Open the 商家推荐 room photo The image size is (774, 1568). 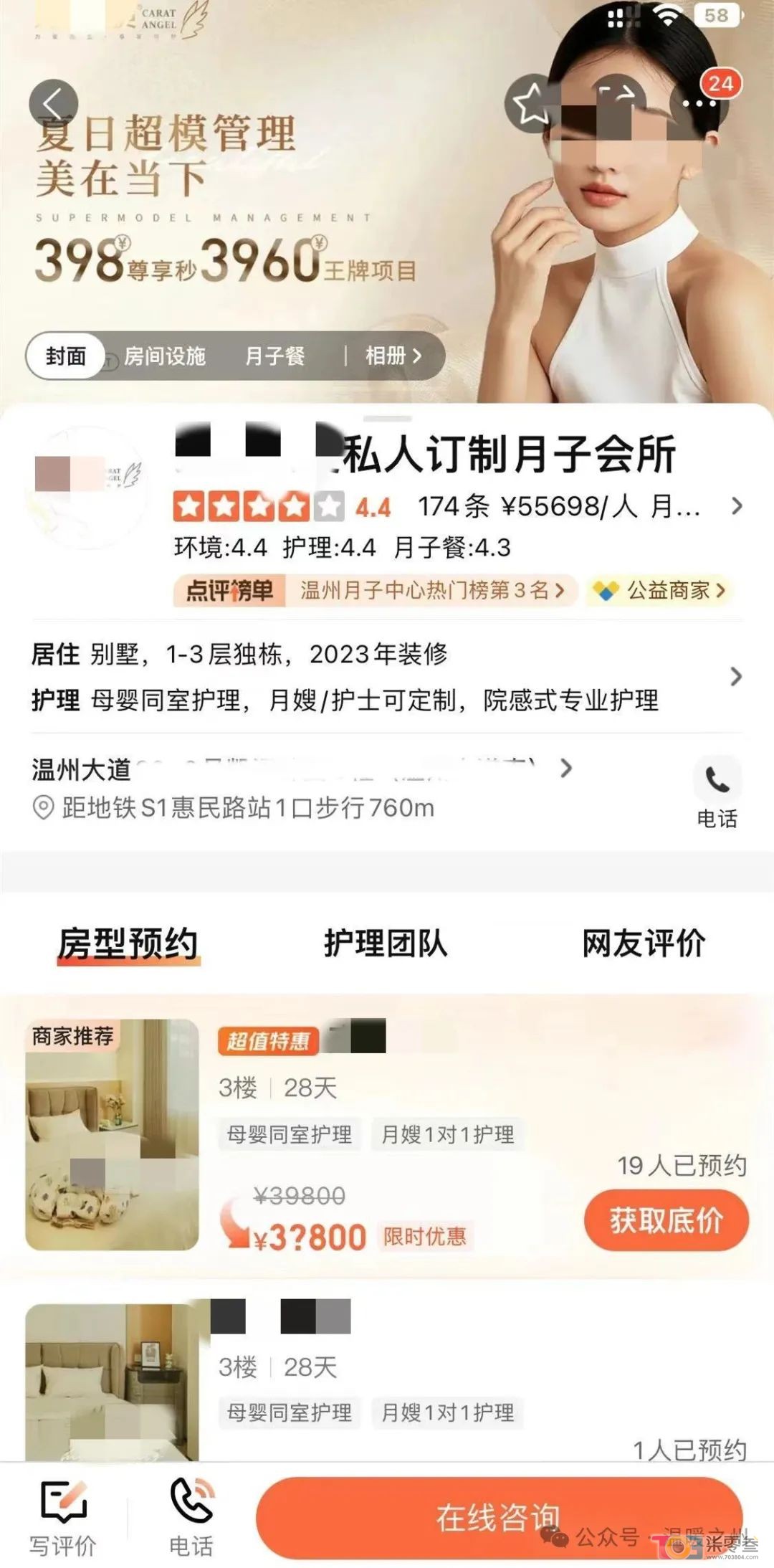point(112,1134)
